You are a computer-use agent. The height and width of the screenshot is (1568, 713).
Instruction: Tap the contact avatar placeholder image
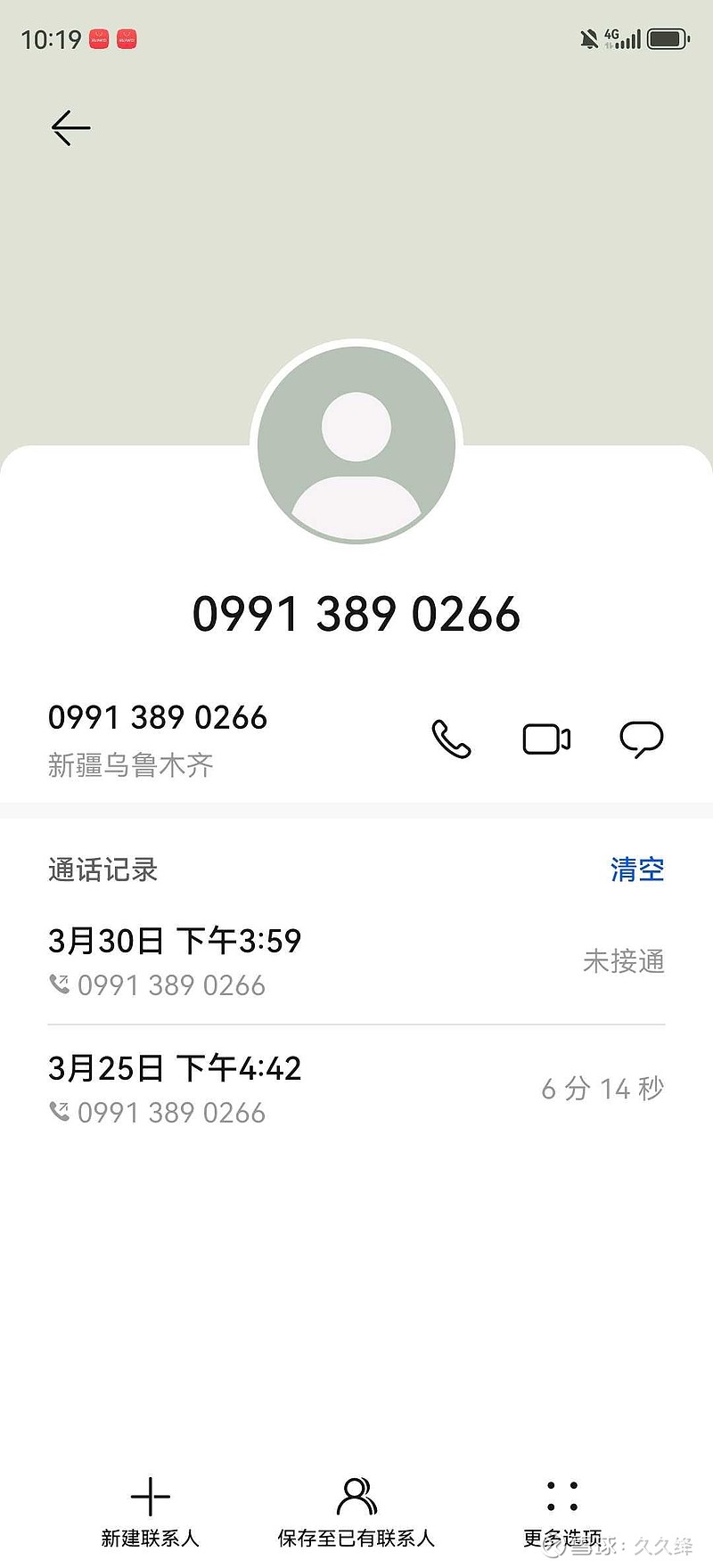[356, 441]
